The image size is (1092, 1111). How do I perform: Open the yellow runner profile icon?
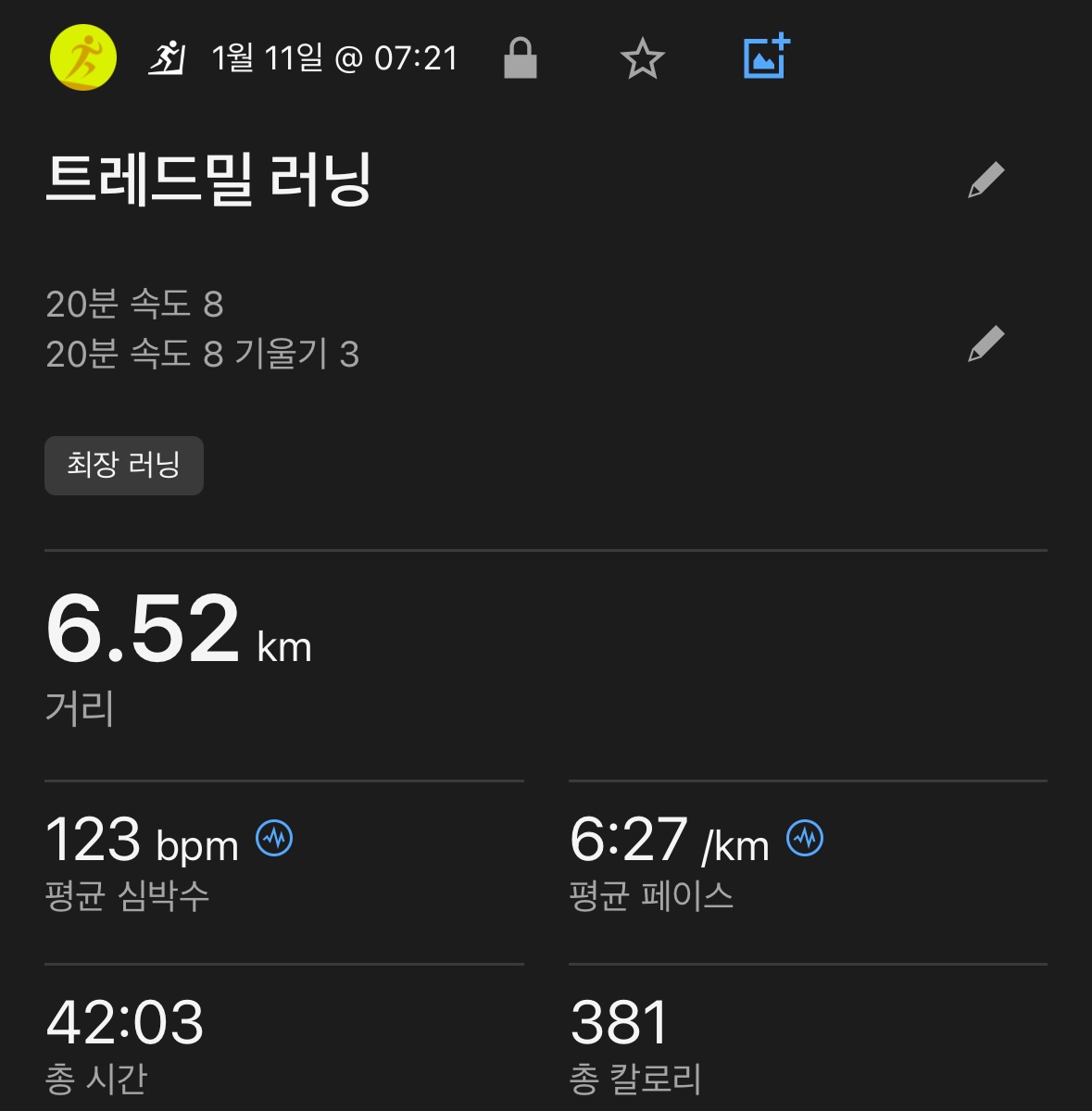83,58
